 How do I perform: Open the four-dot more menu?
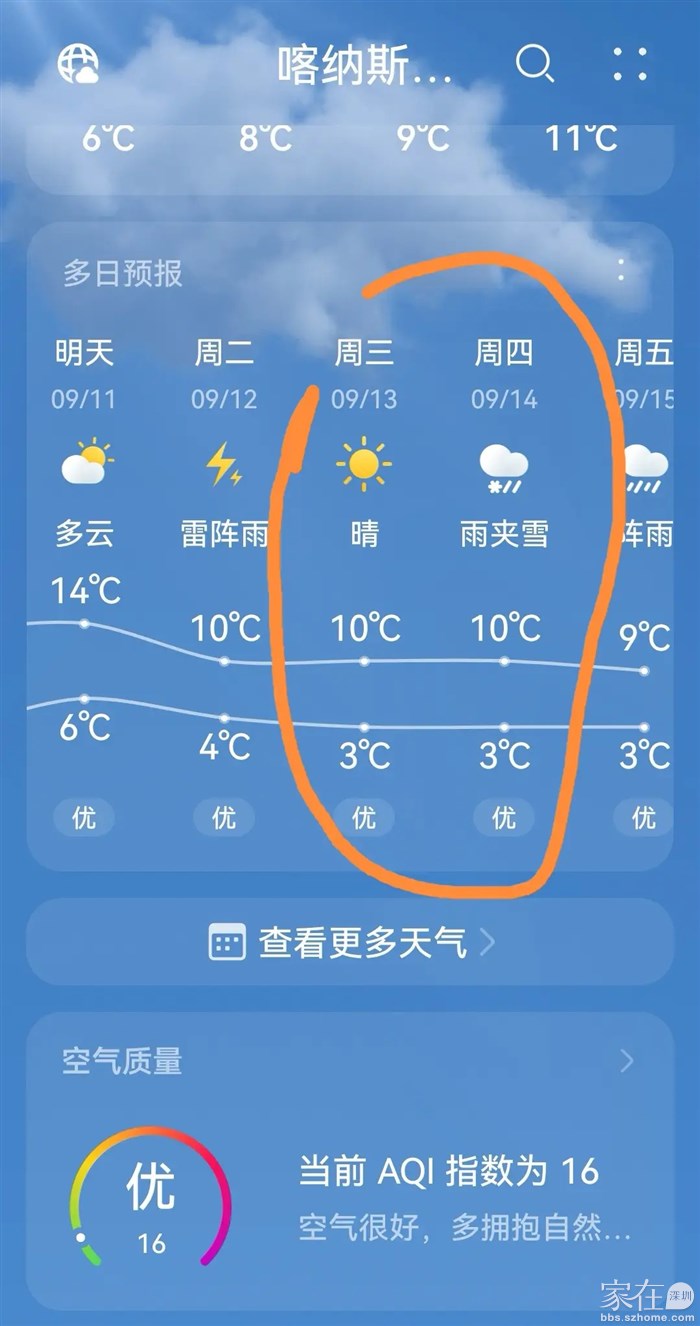pyautogui.click(x=629, y=64)
